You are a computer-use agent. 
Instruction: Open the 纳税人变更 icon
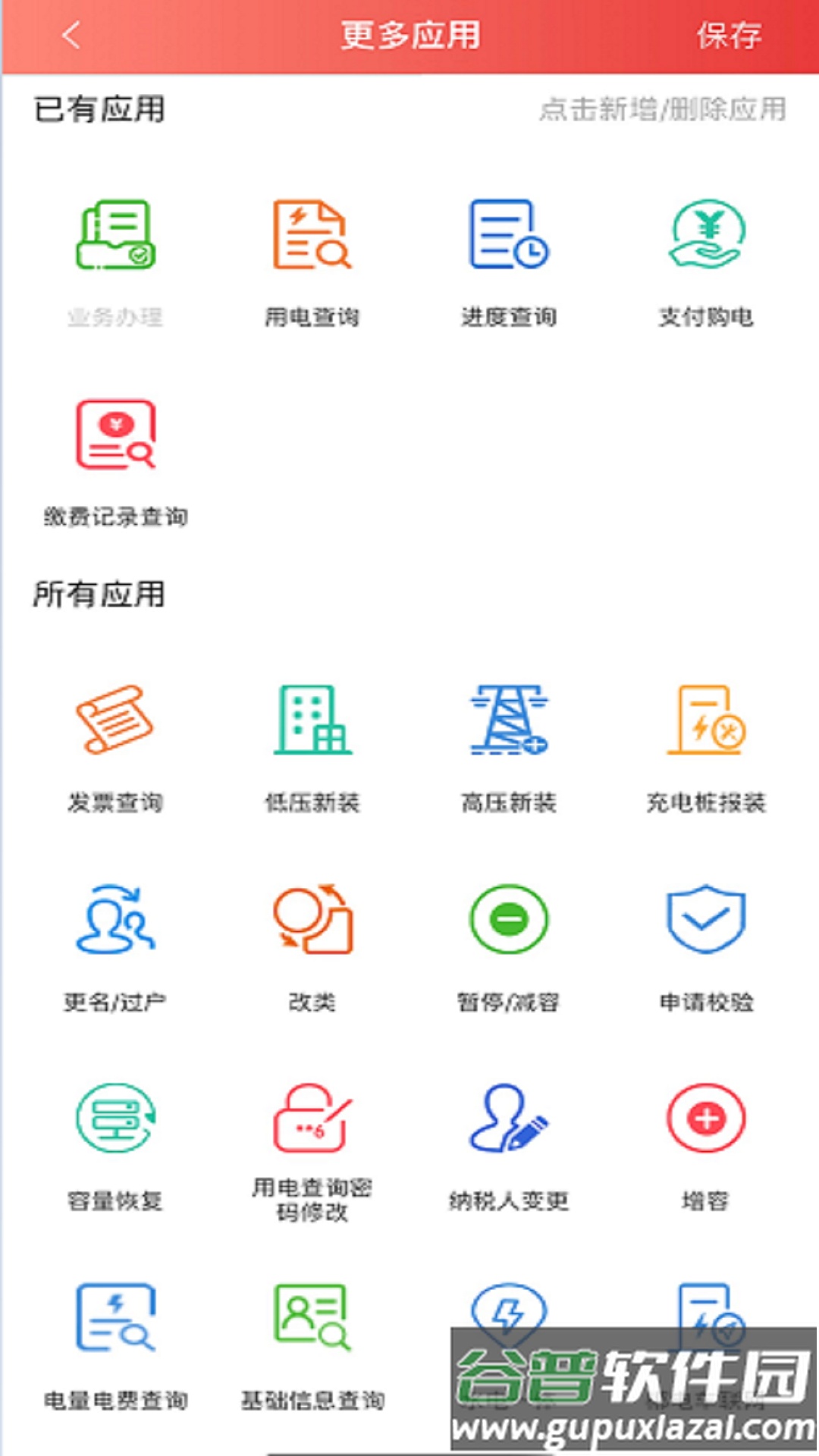(508, 1130)
